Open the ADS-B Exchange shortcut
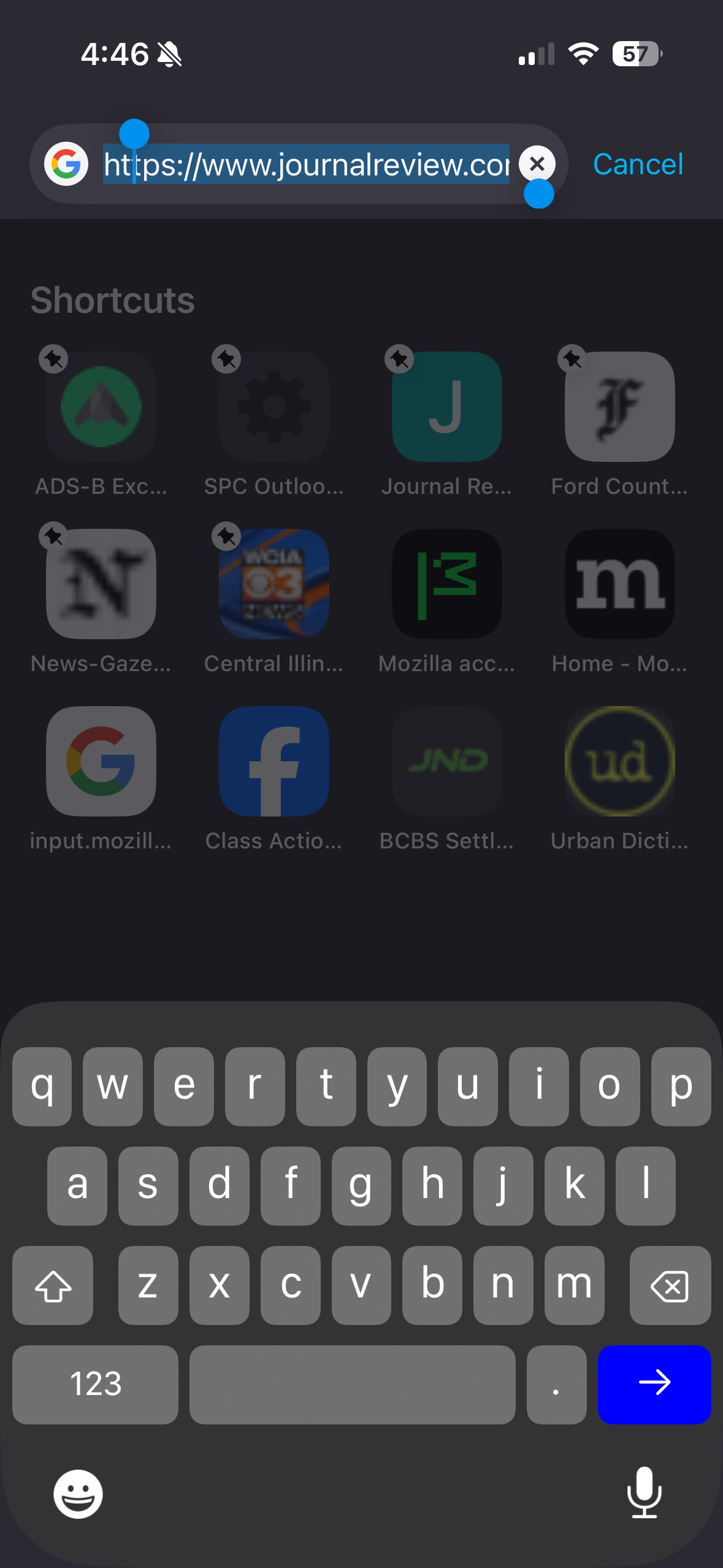 101,407
